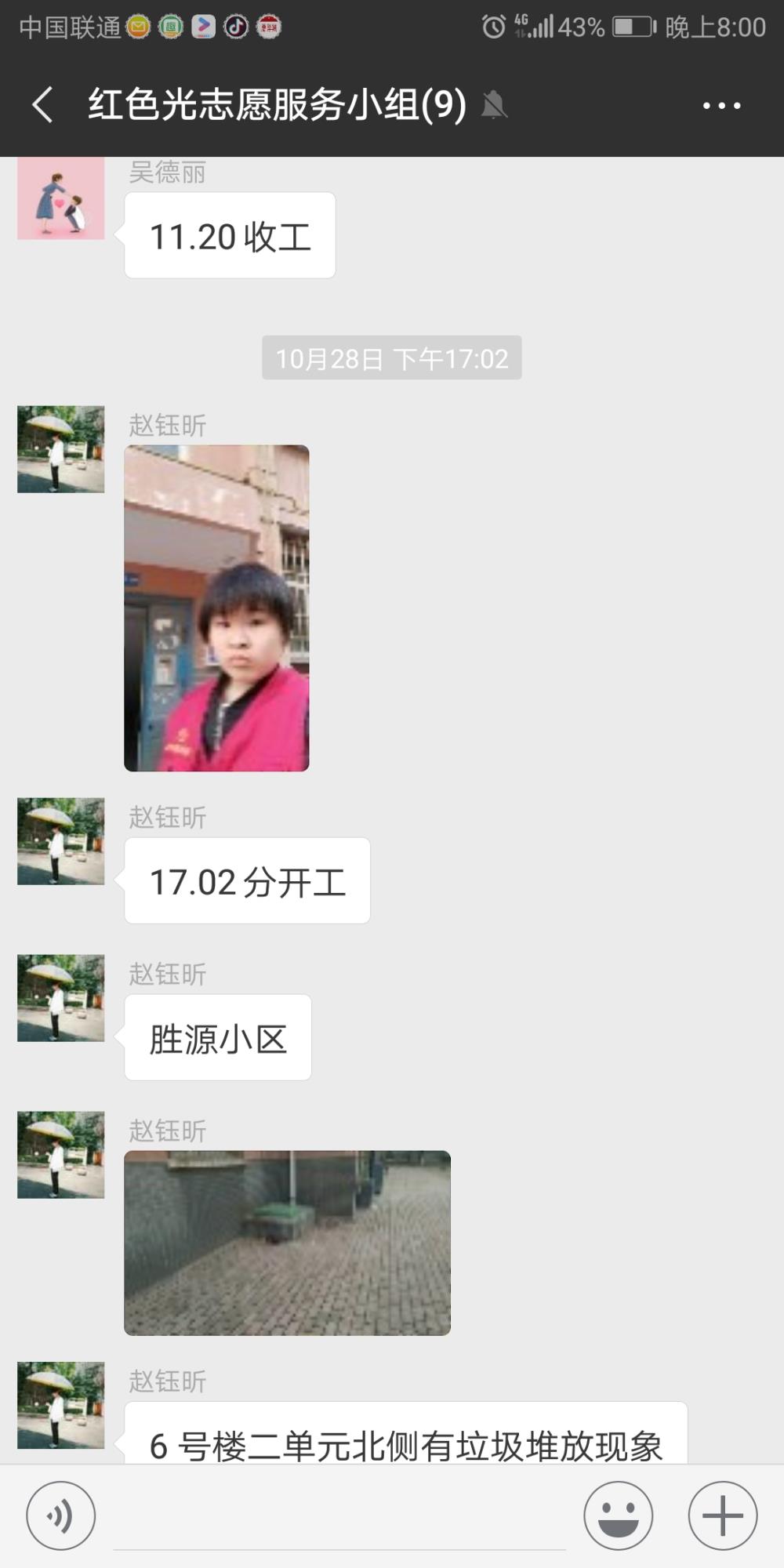This screenshot has height=1568, width=784.
Task: Open the emoji picker
Action: (619, 1515)
